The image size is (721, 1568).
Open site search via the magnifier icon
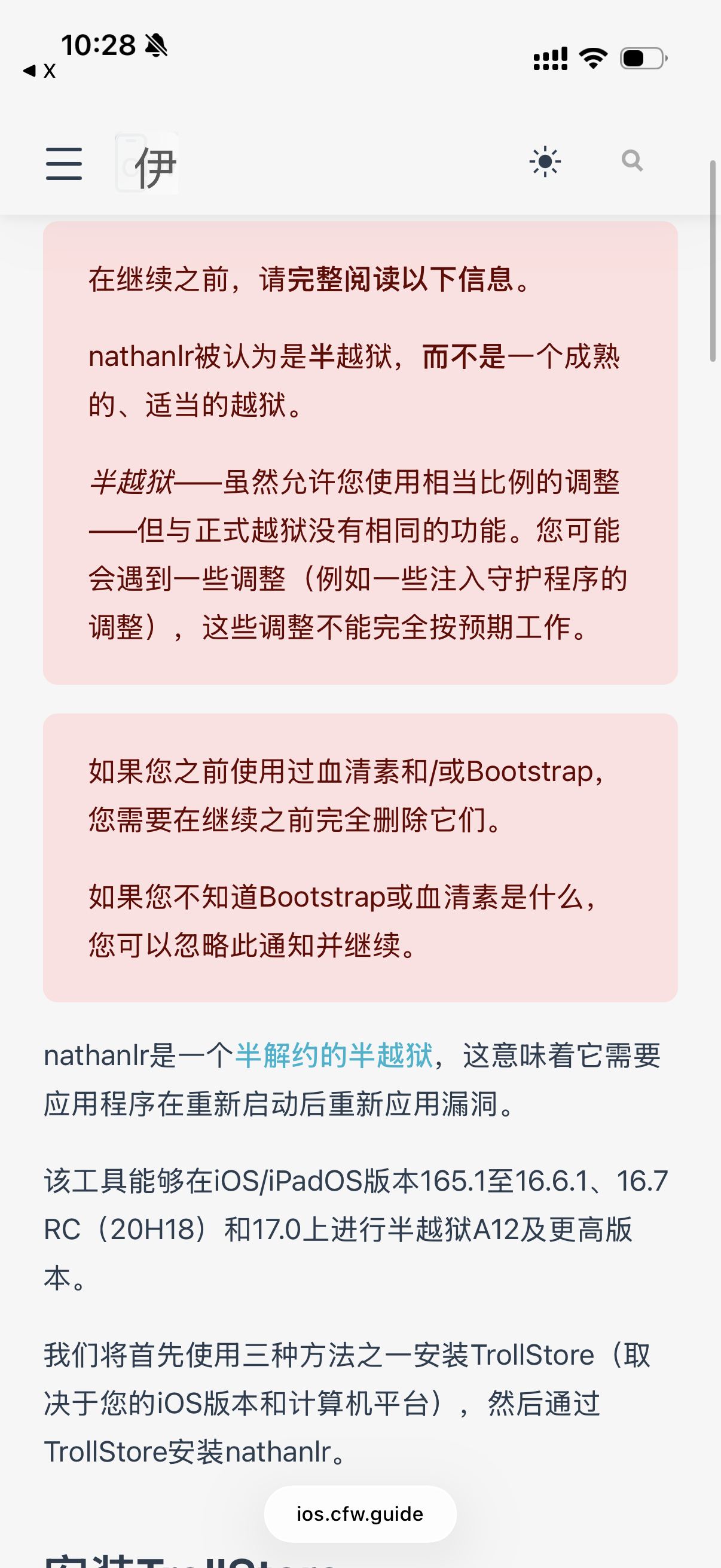pyautogui.click(x=631, y=161)
